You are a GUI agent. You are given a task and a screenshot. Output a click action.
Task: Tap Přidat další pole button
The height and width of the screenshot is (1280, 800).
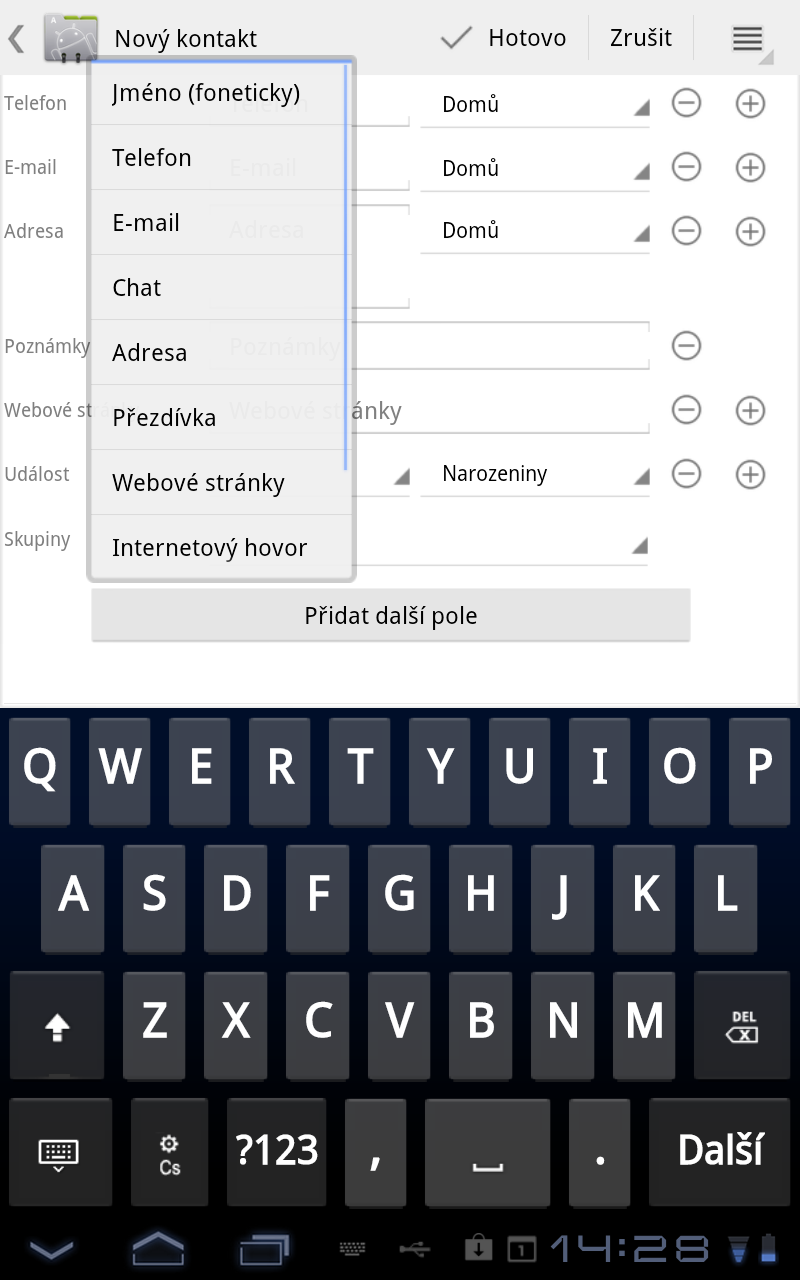click(391, 615)
